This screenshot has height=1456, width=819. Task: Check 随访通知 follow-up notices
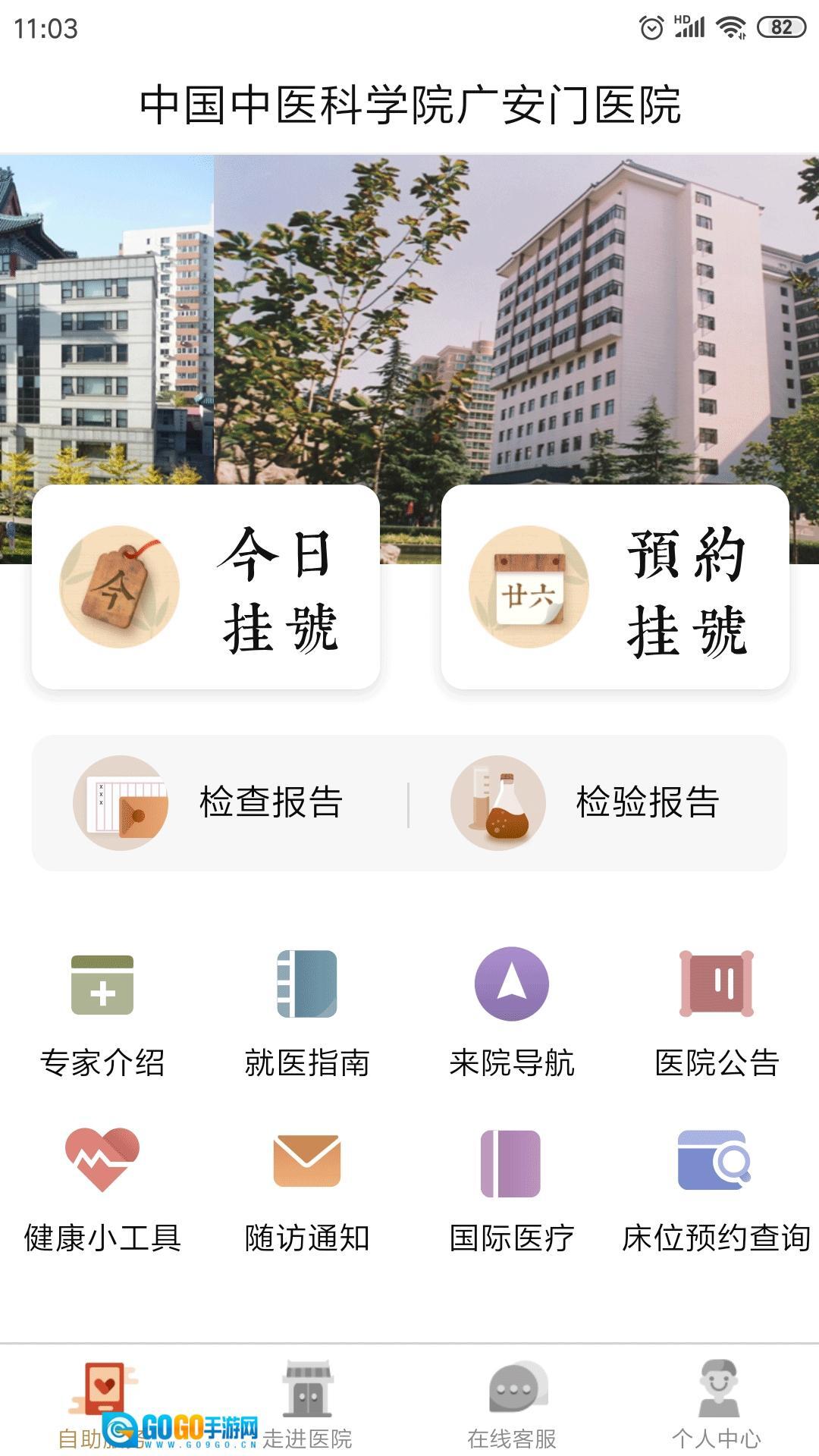[x=307, y=1188]
